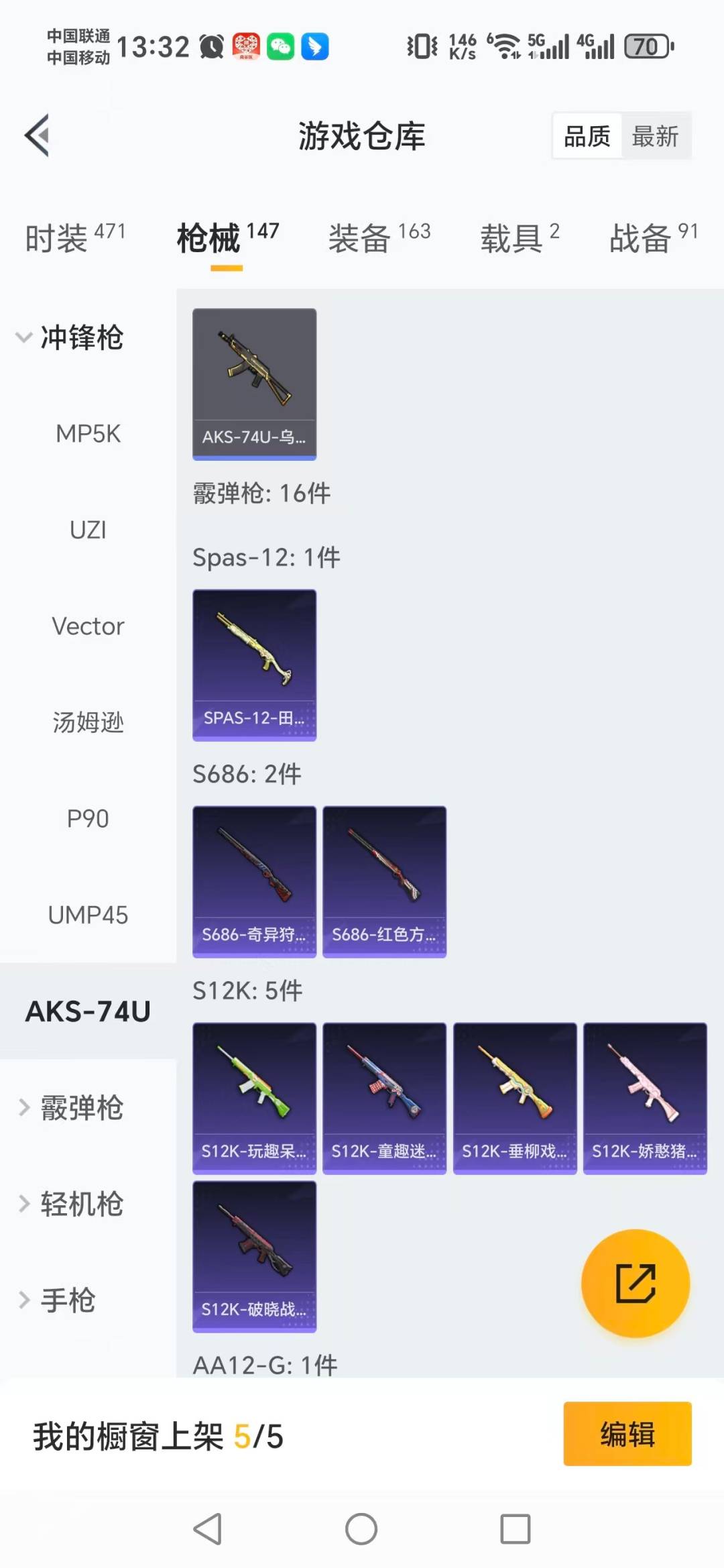The height and width of the screenshot is (1568, 724).
Task: Switch to the 载具 tab
Action: click(x=519, y=237)
